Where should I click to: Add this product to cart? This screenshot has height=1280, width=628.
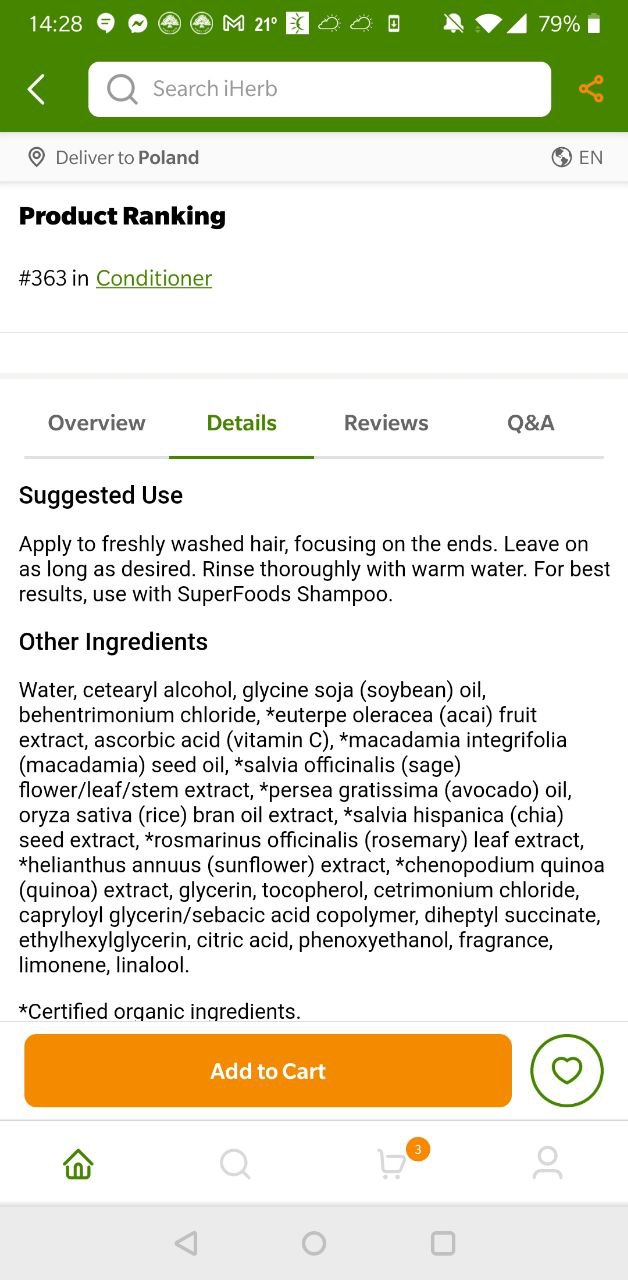tap(268, 1071)
